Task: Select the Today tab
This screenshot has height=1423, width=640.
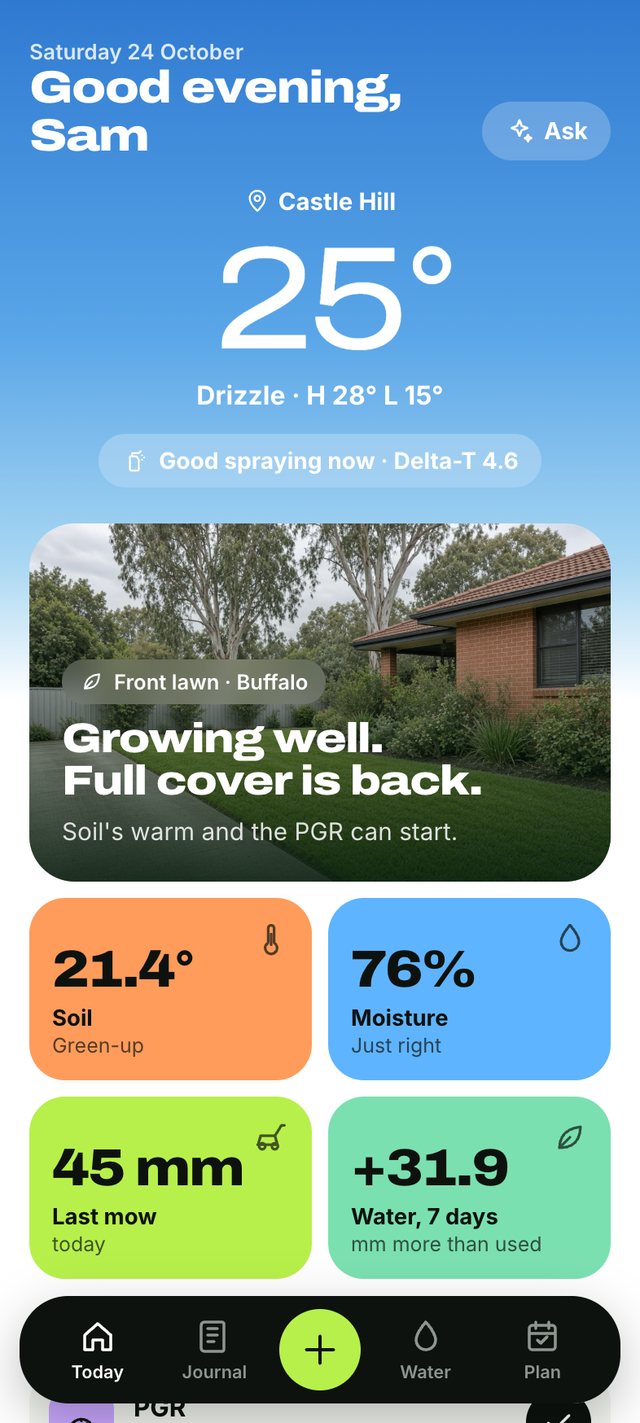Action: click(x=97, y=1350)
